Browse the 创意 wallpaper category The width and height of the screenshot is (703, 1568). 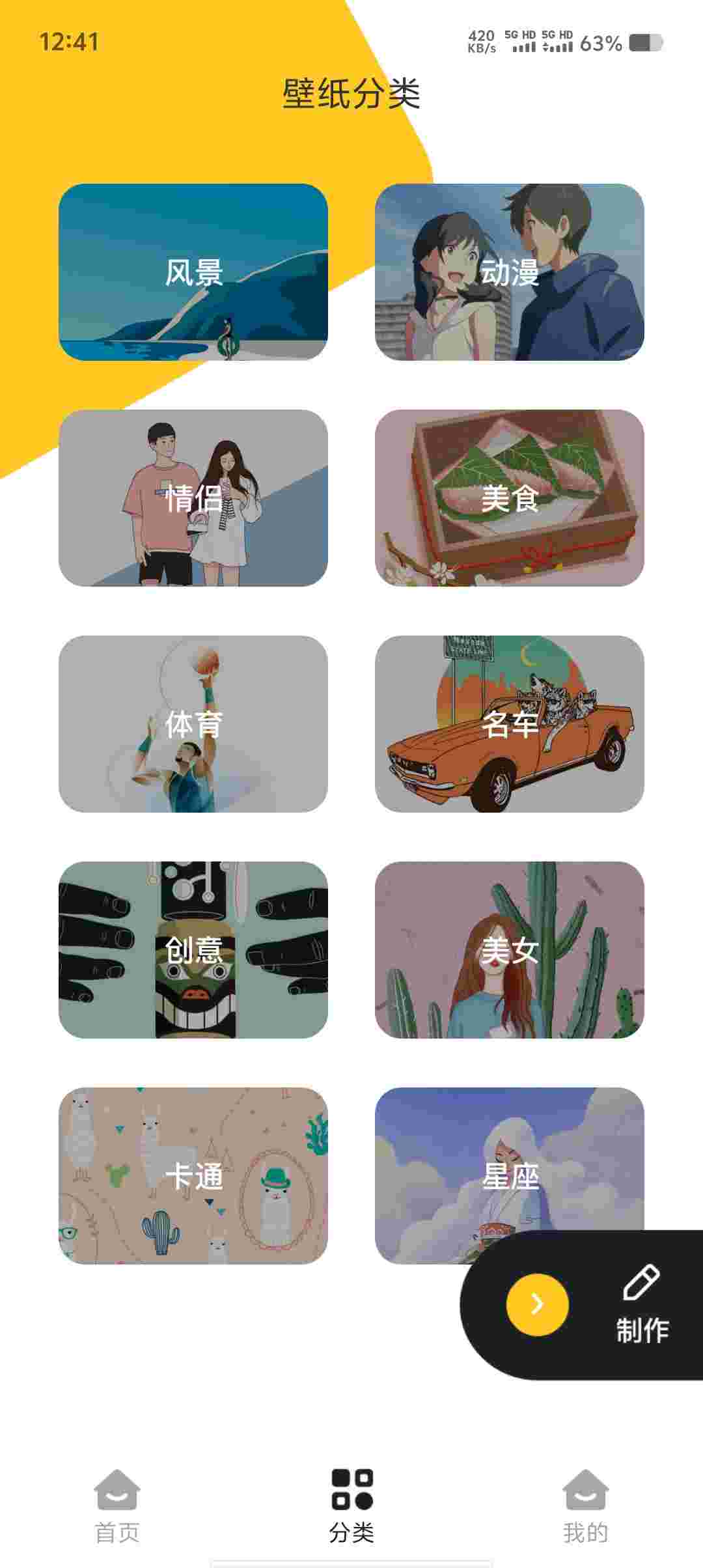pos(193,949)
